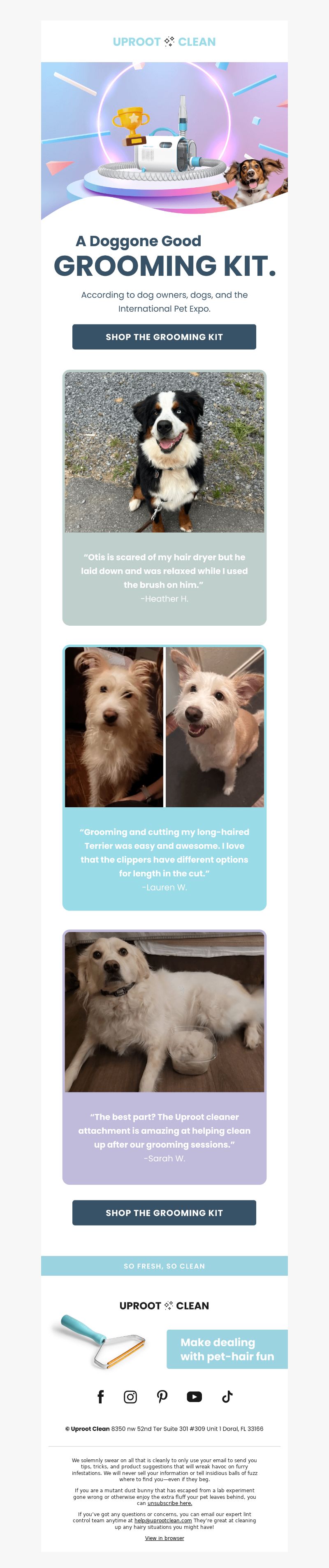Screen dimensions: 329x1568
Task: Tap Shop the Grooming Kit below Sarah W.'s review
Action: [164, 1212]
